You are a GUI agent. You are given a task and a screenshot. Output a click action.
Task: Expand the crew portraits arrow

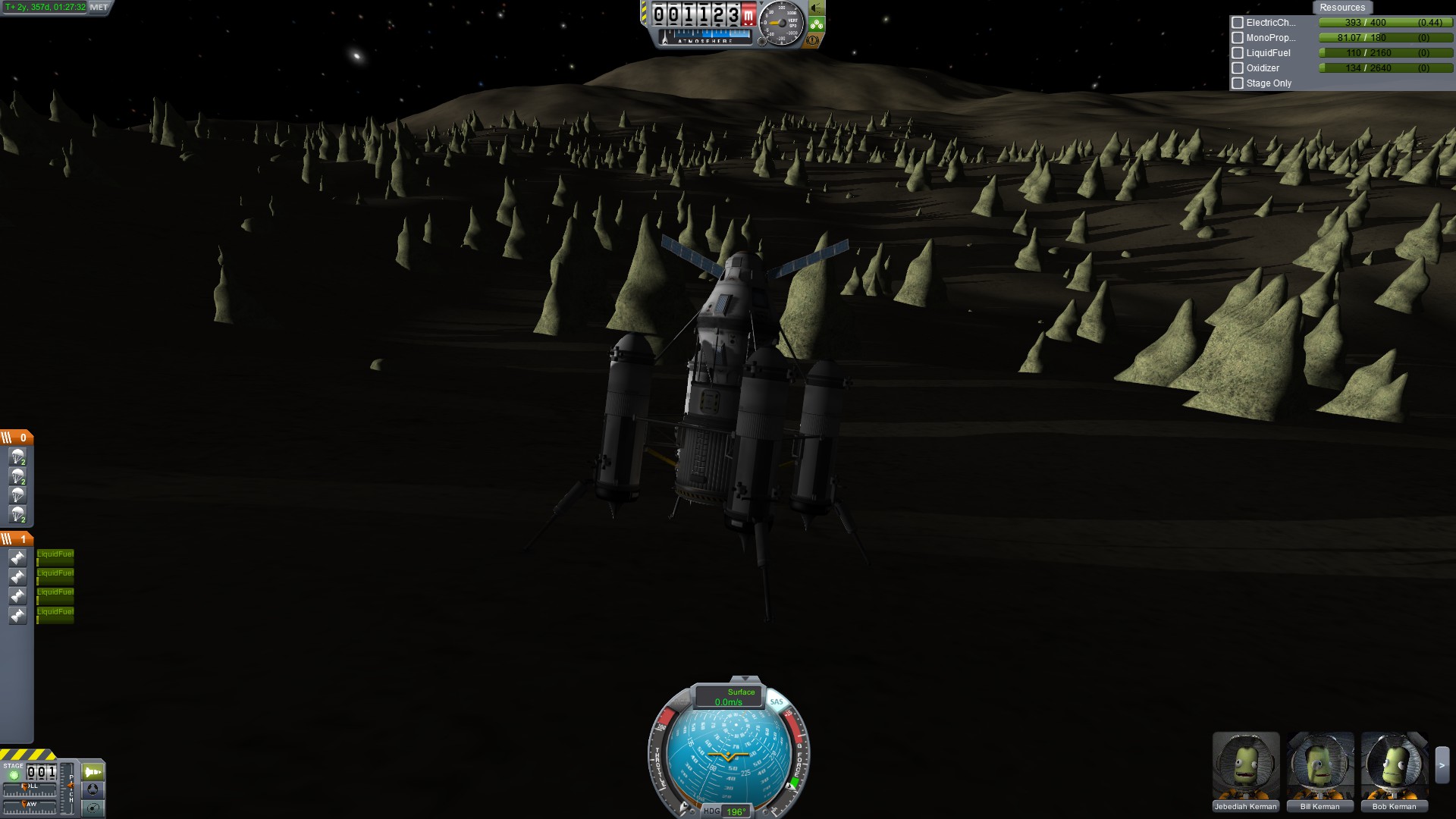point(1442,764)
